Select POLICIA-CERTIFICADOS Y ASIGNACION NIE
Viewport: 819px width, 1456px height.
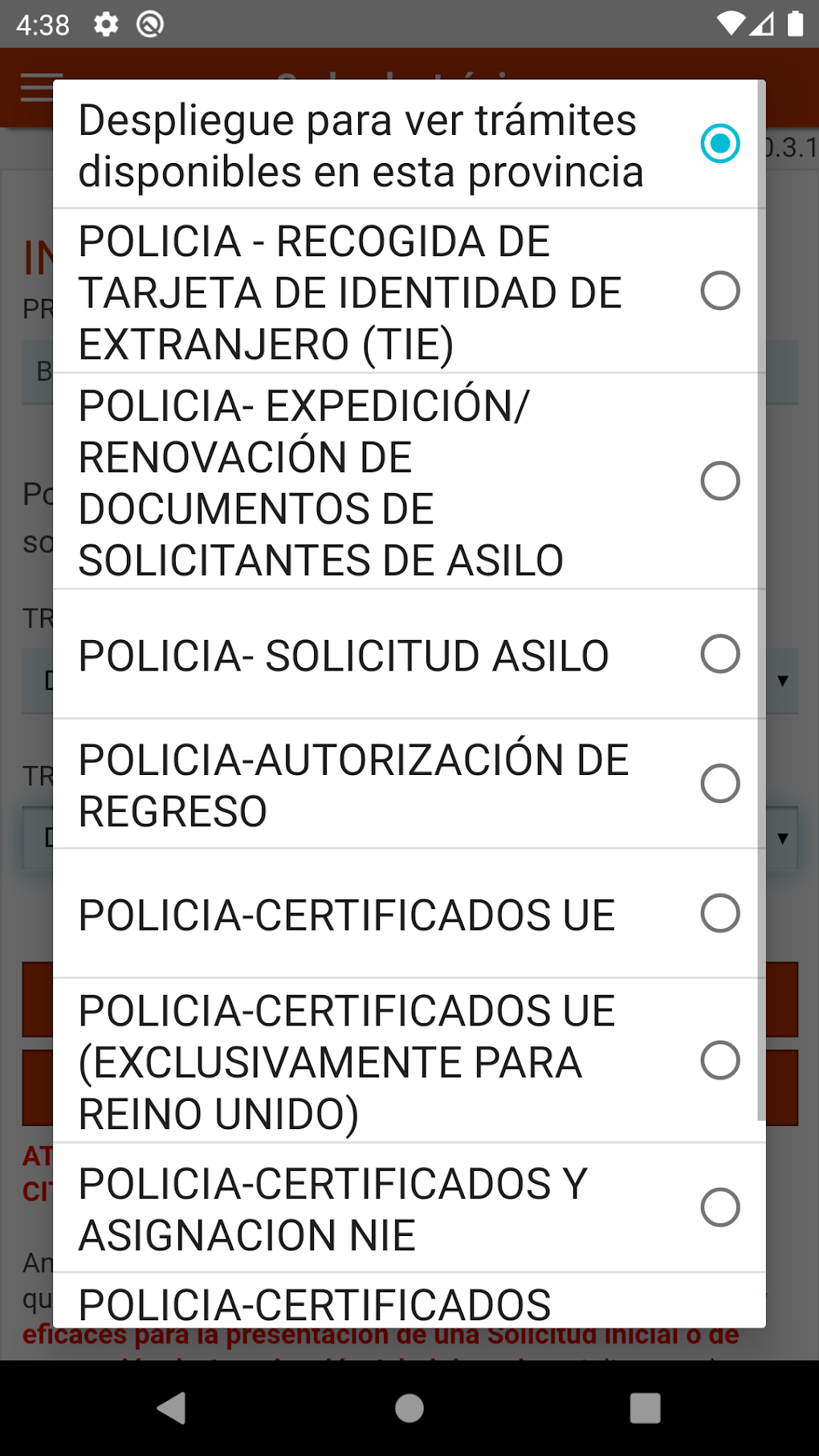[408, 1208]
